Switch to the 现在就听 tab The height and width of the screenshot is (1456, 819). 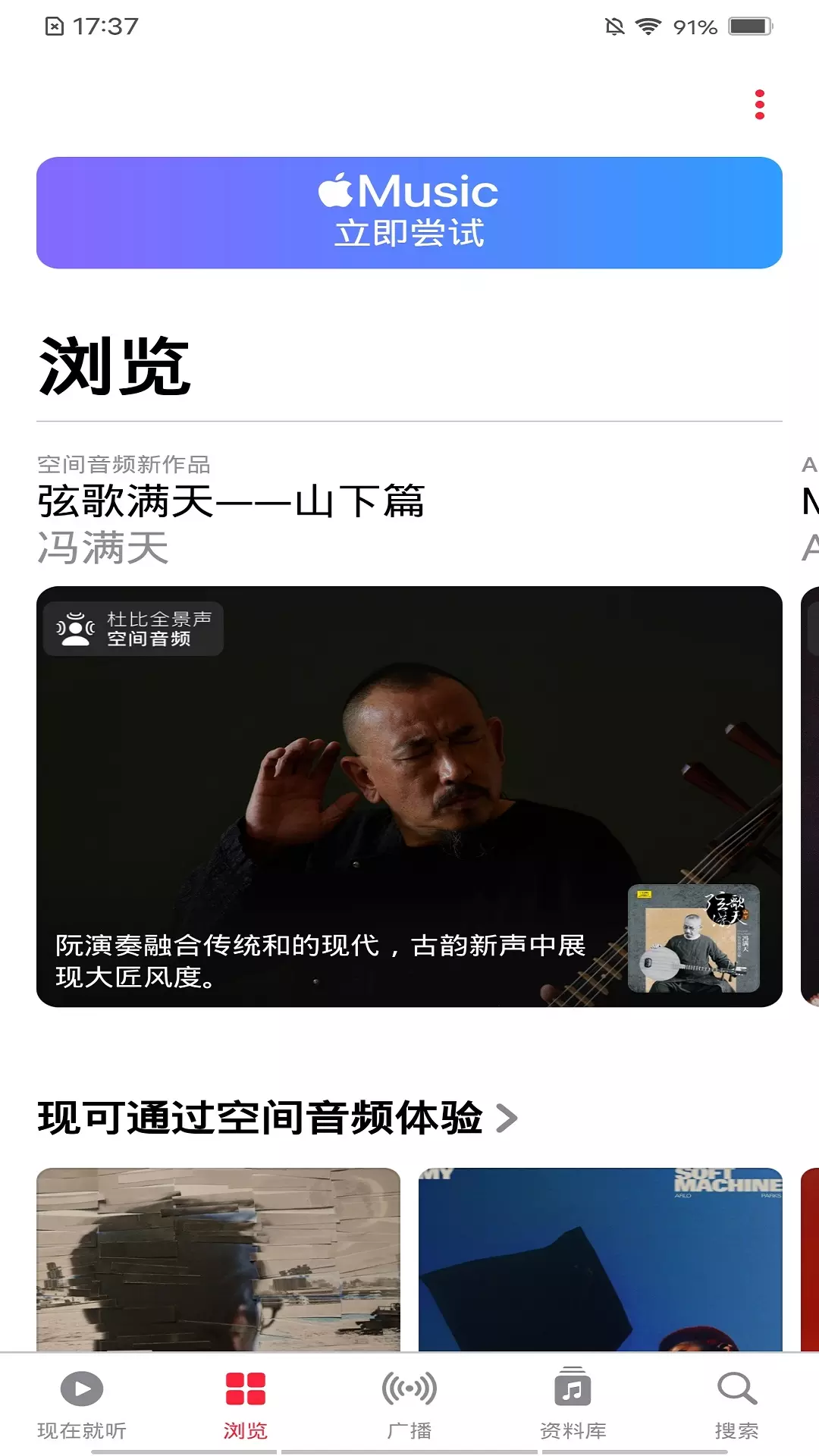82,1404
